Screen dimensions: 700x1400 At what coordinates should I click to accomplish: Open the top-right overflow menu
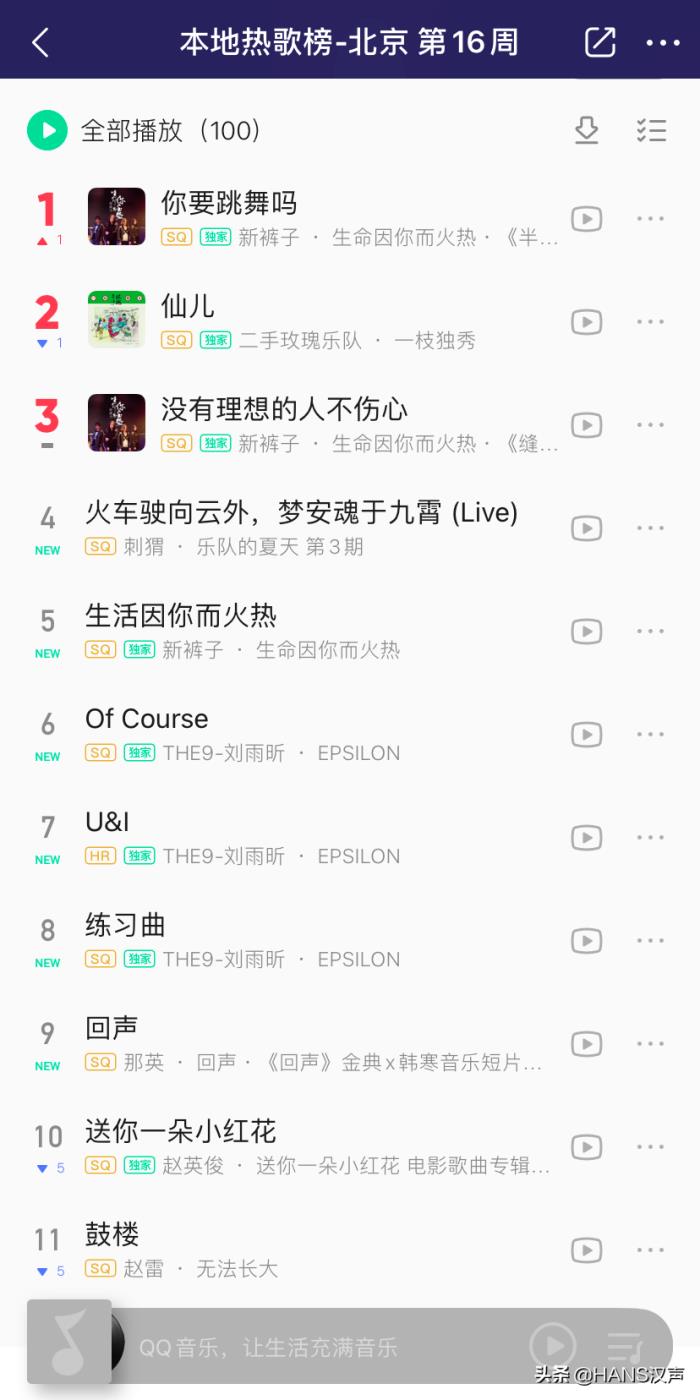tap(663, 42)
